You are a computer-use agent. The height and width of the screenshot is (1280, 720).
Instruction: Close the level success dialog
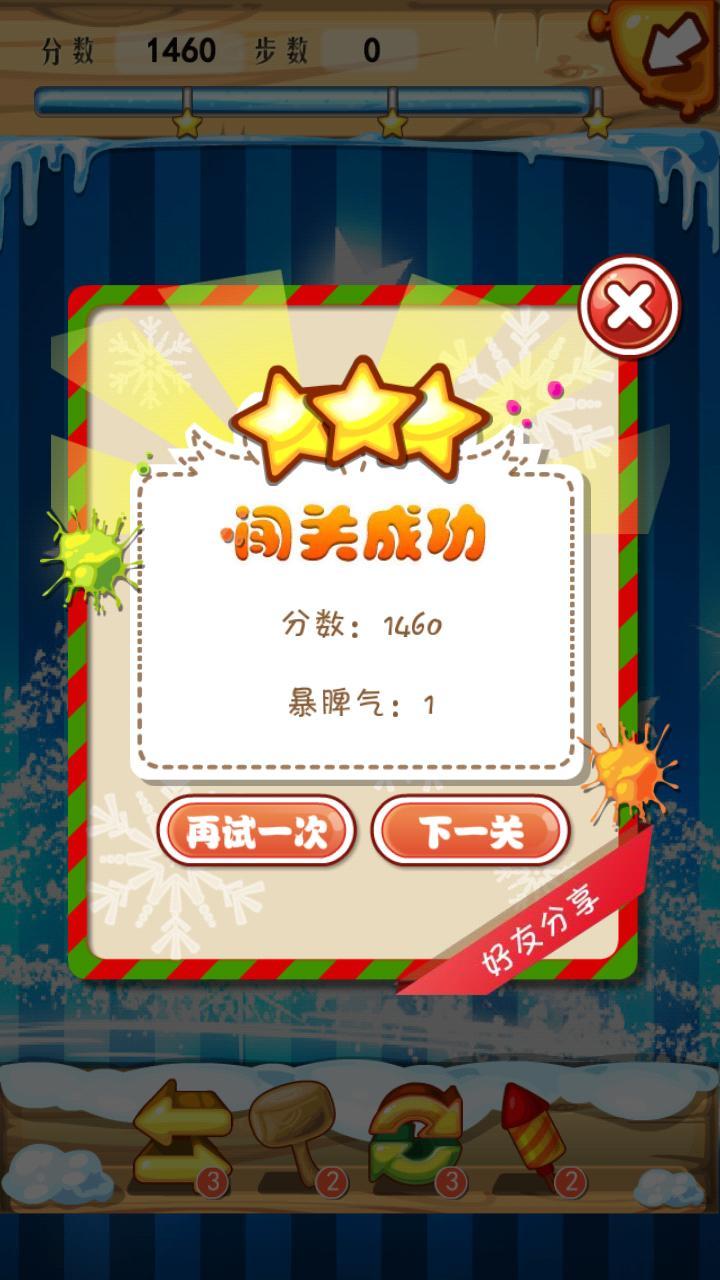point(629,307)
